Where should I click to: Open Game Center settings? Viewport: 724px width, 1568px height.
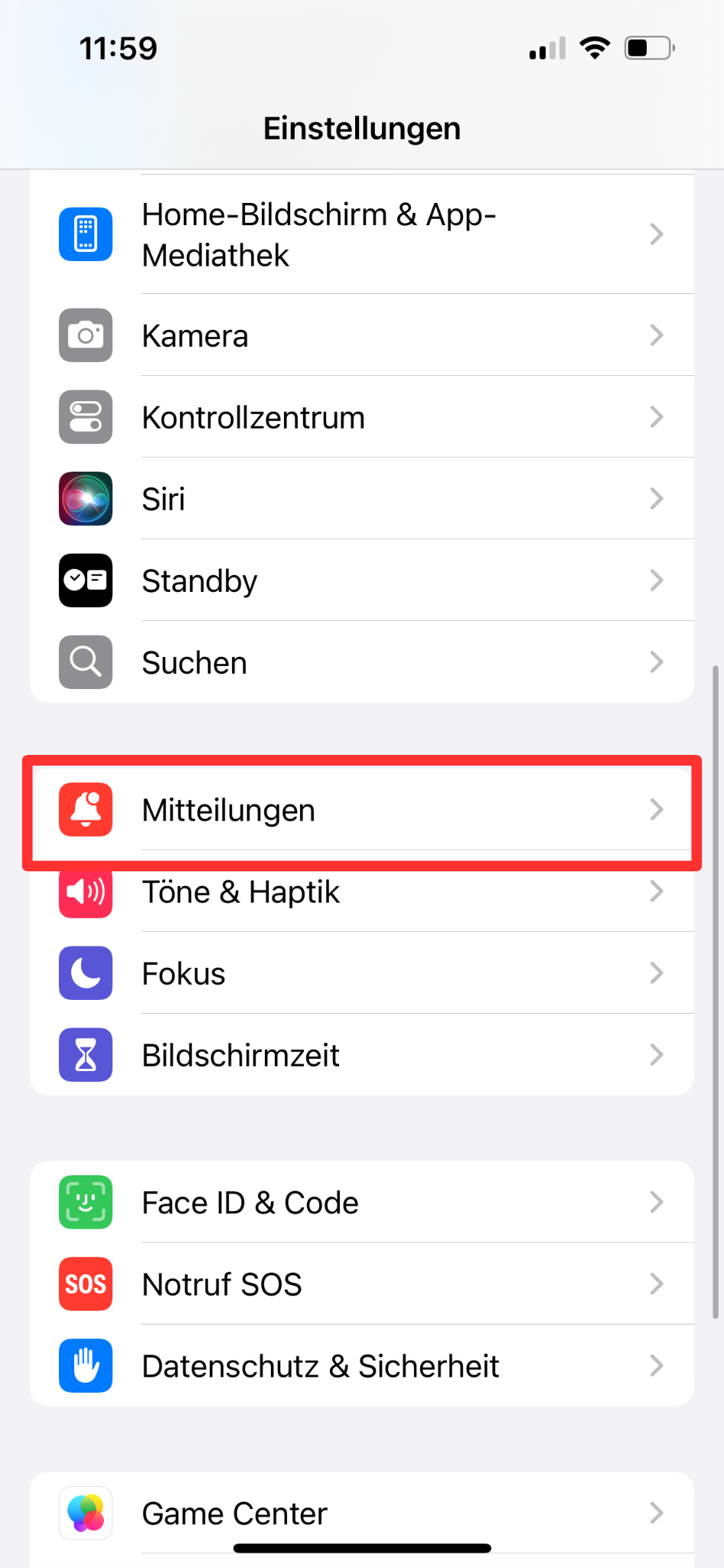361,1514
